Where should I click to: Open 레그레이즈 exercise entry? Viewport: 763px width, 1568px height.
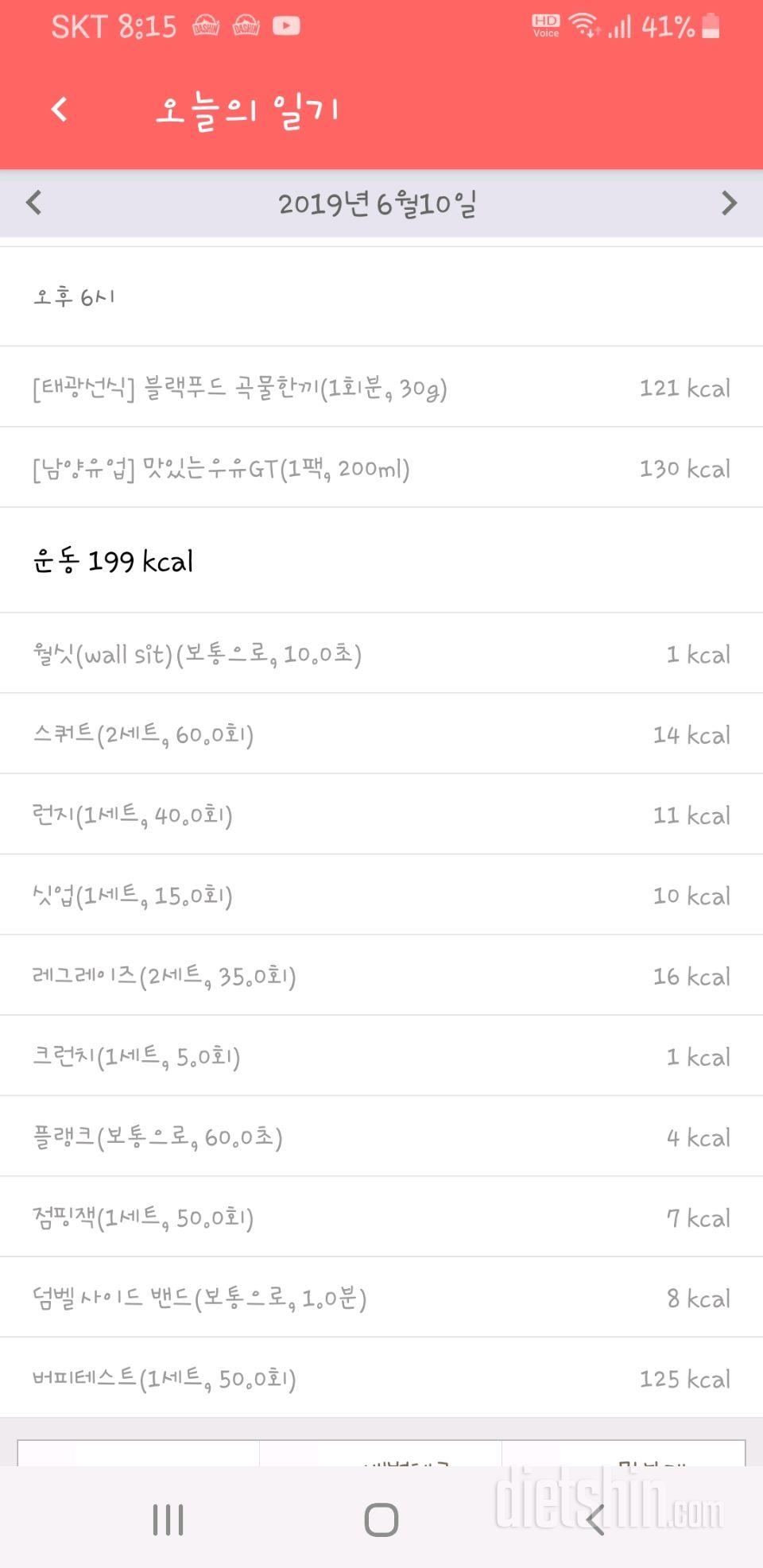tap(381, 976)
